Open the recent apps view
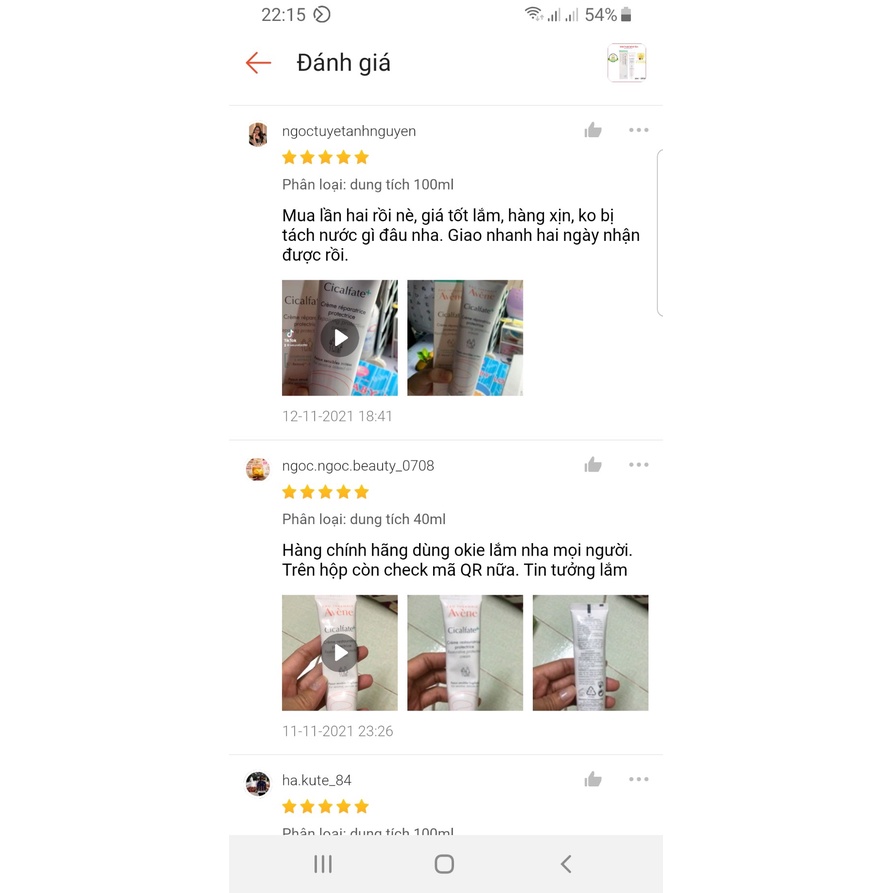This screenshot has height=893, width=893. coord(323,864)
